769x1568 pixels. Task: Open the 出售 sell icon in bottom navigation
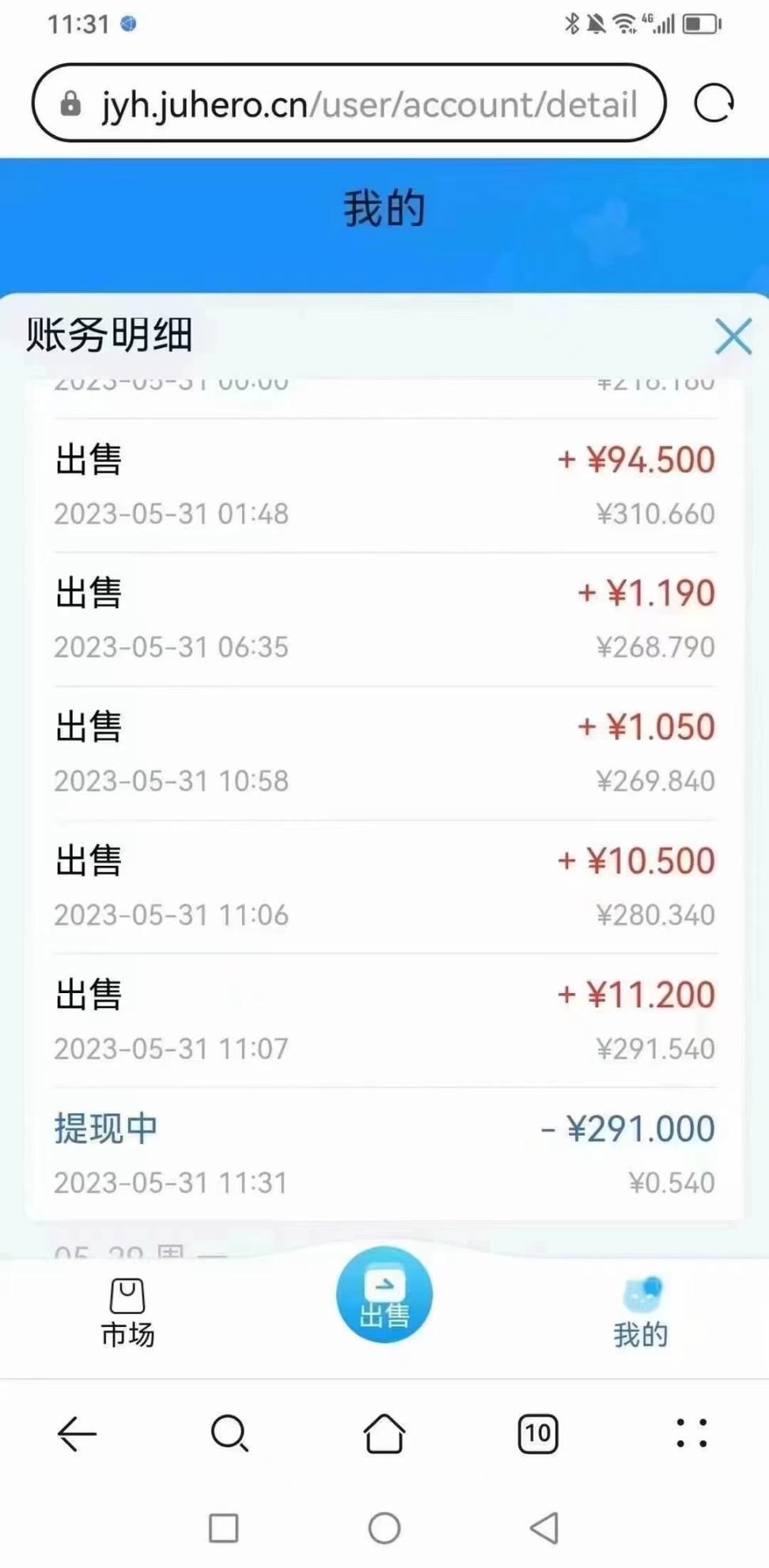point(384,1293)
